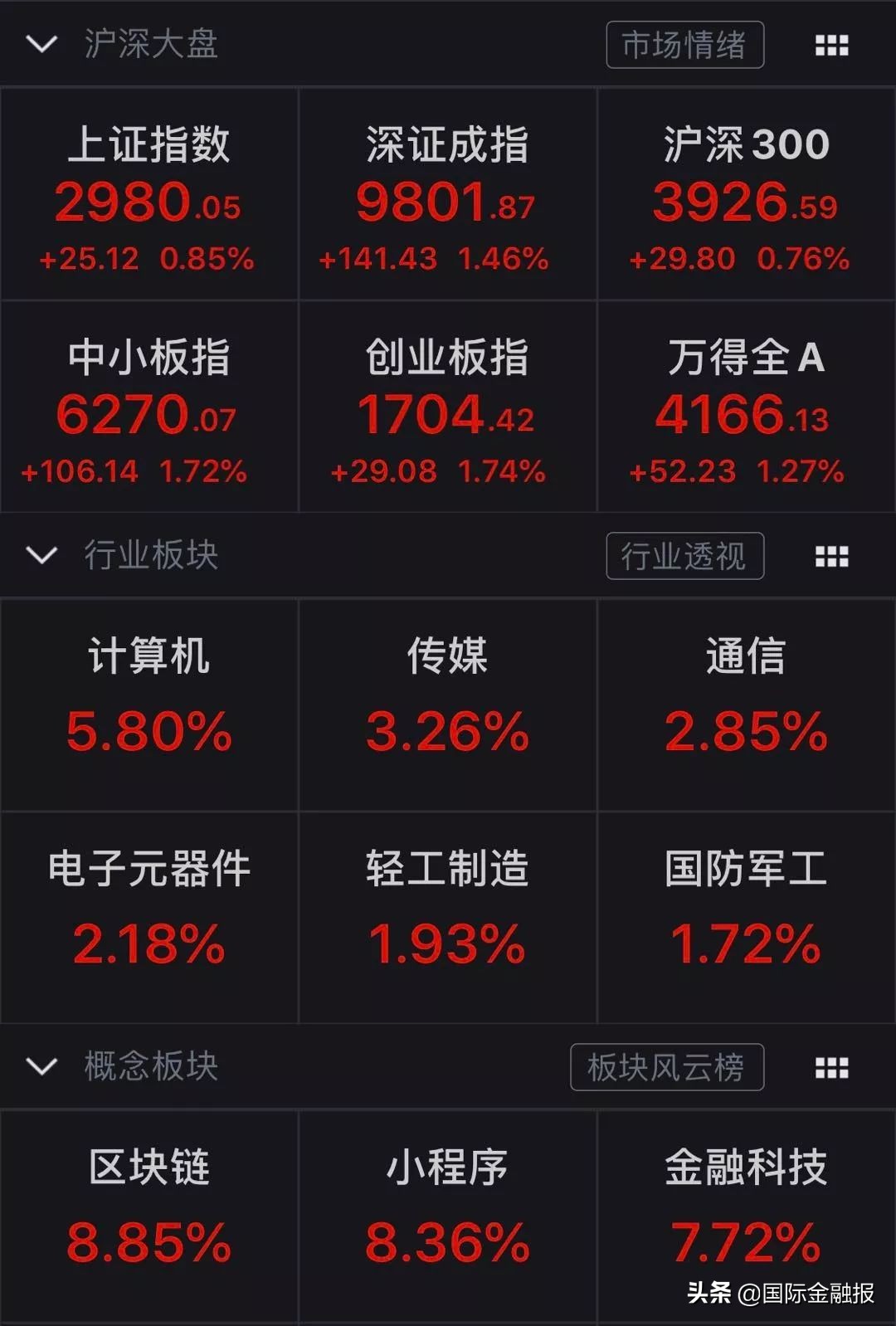896x1326 pixels.
Task: Open the 市场情绪 panel
Action: coord(686,46)
